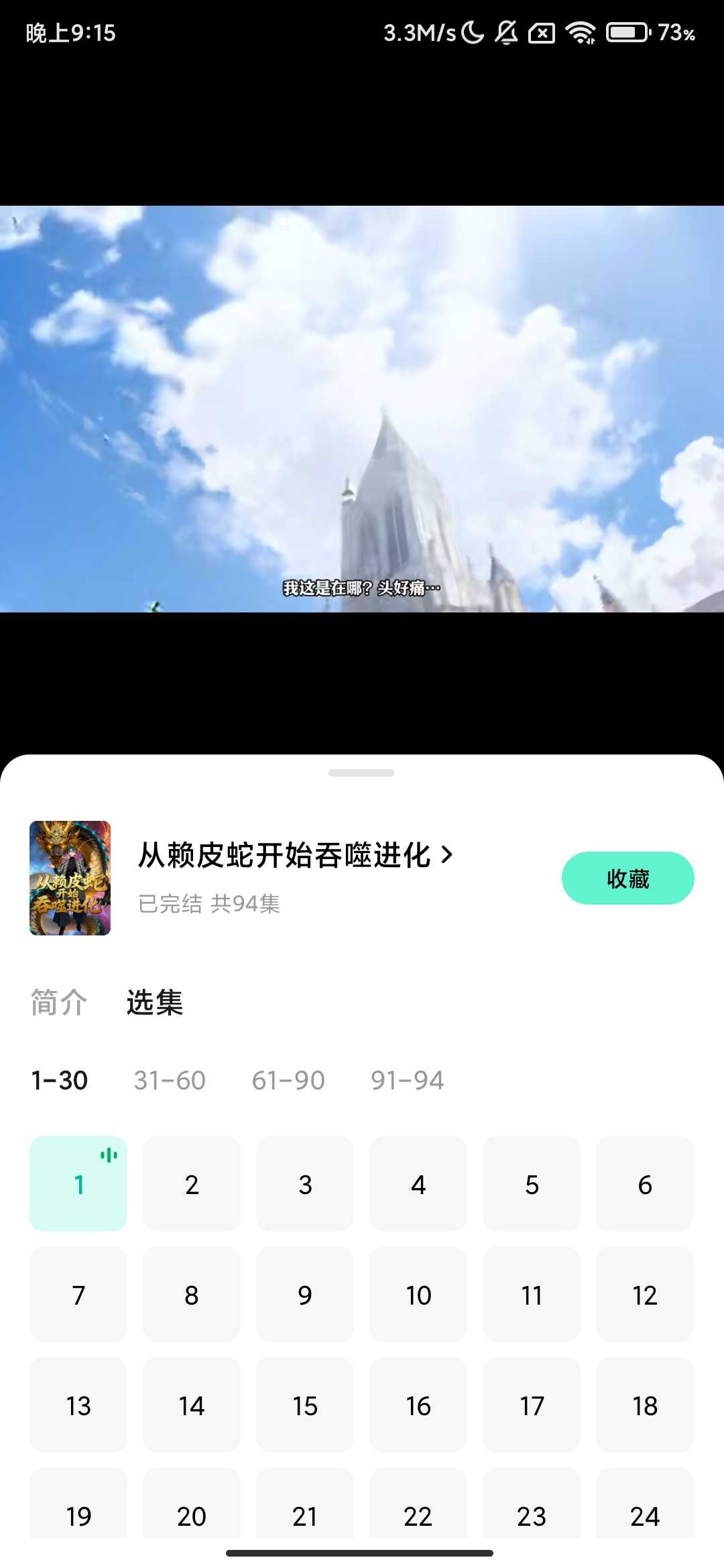This screenshot has width=724, height=1568.
Task: Tap the currently playing episode 1
Action: tap(78, 1184)
